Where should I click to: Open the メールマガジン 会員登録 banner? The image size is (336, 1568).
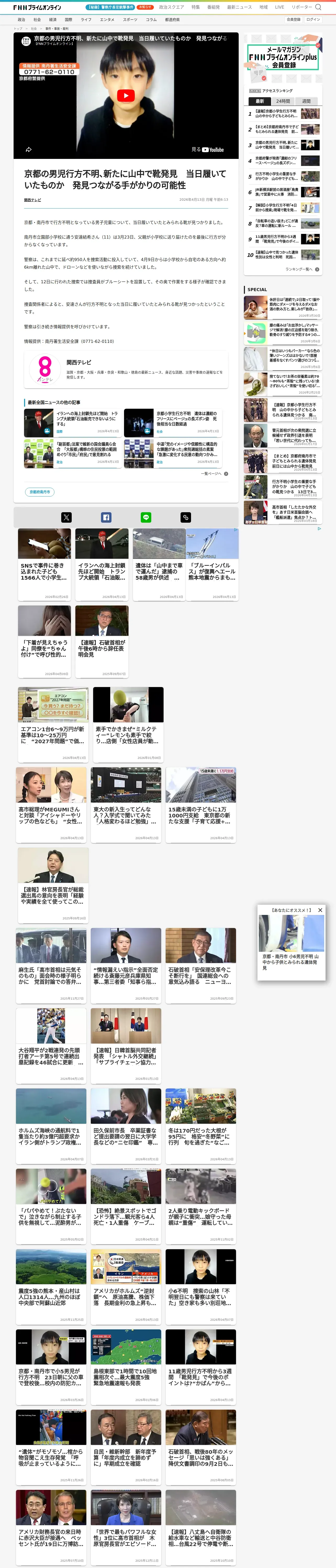283,57
